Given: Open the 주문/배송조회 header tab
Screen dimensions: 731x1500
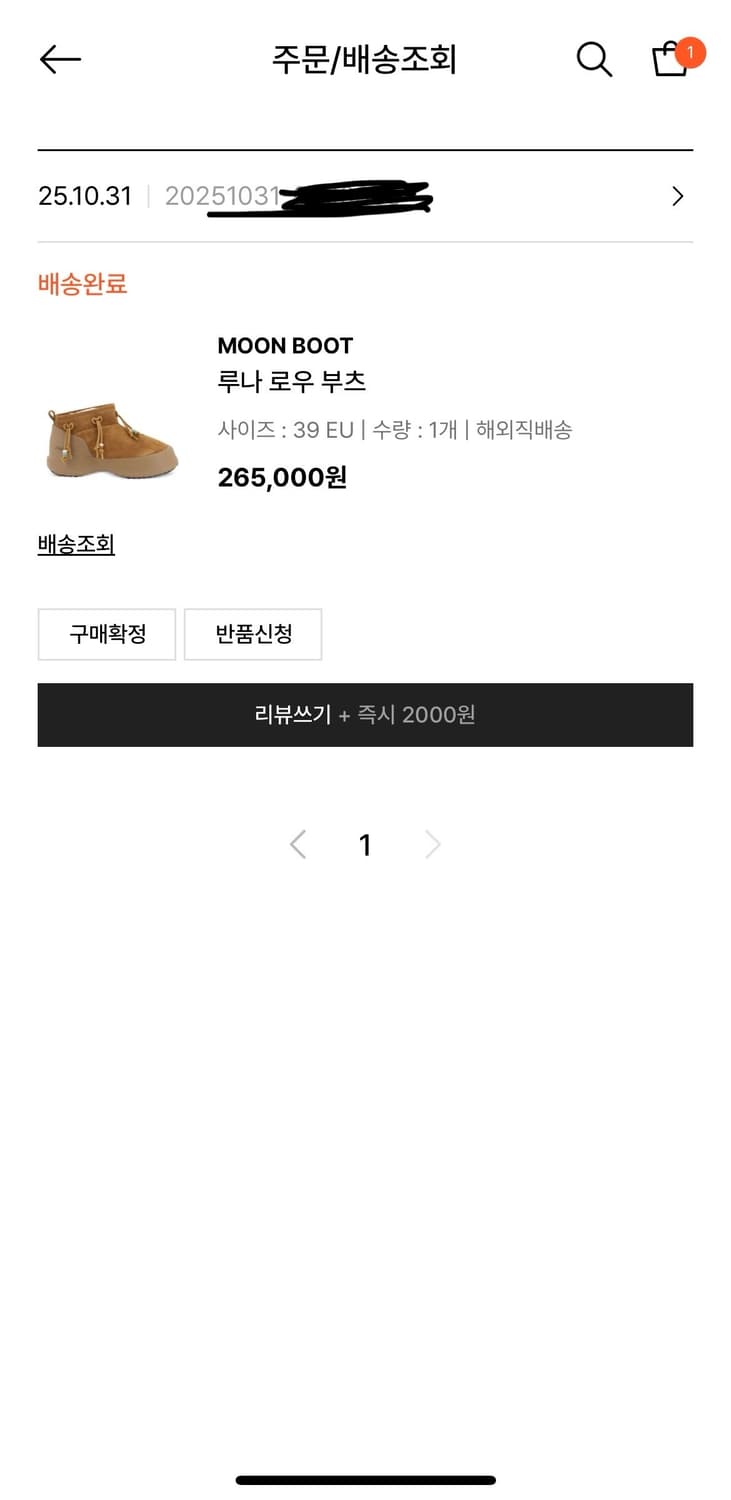Looking at the screenshot, I should [364, 59].
